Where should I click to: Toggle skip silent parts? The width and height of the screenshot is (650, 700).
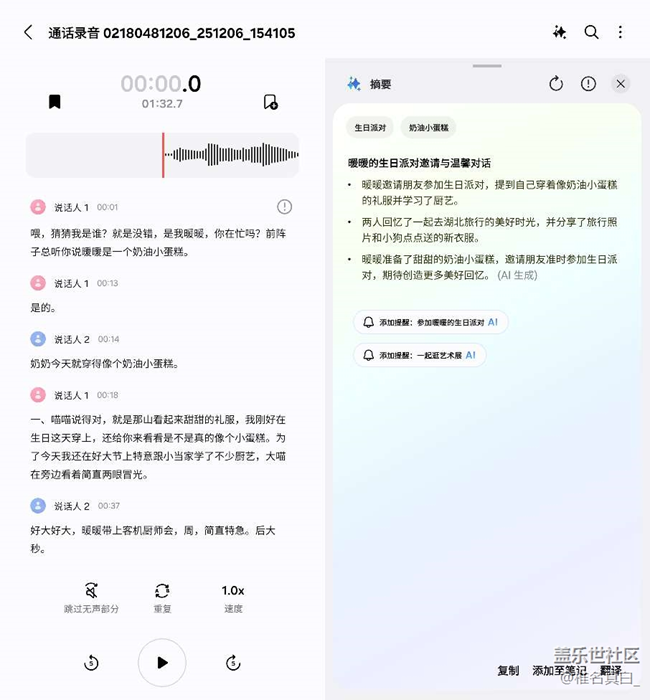point(91,597)
